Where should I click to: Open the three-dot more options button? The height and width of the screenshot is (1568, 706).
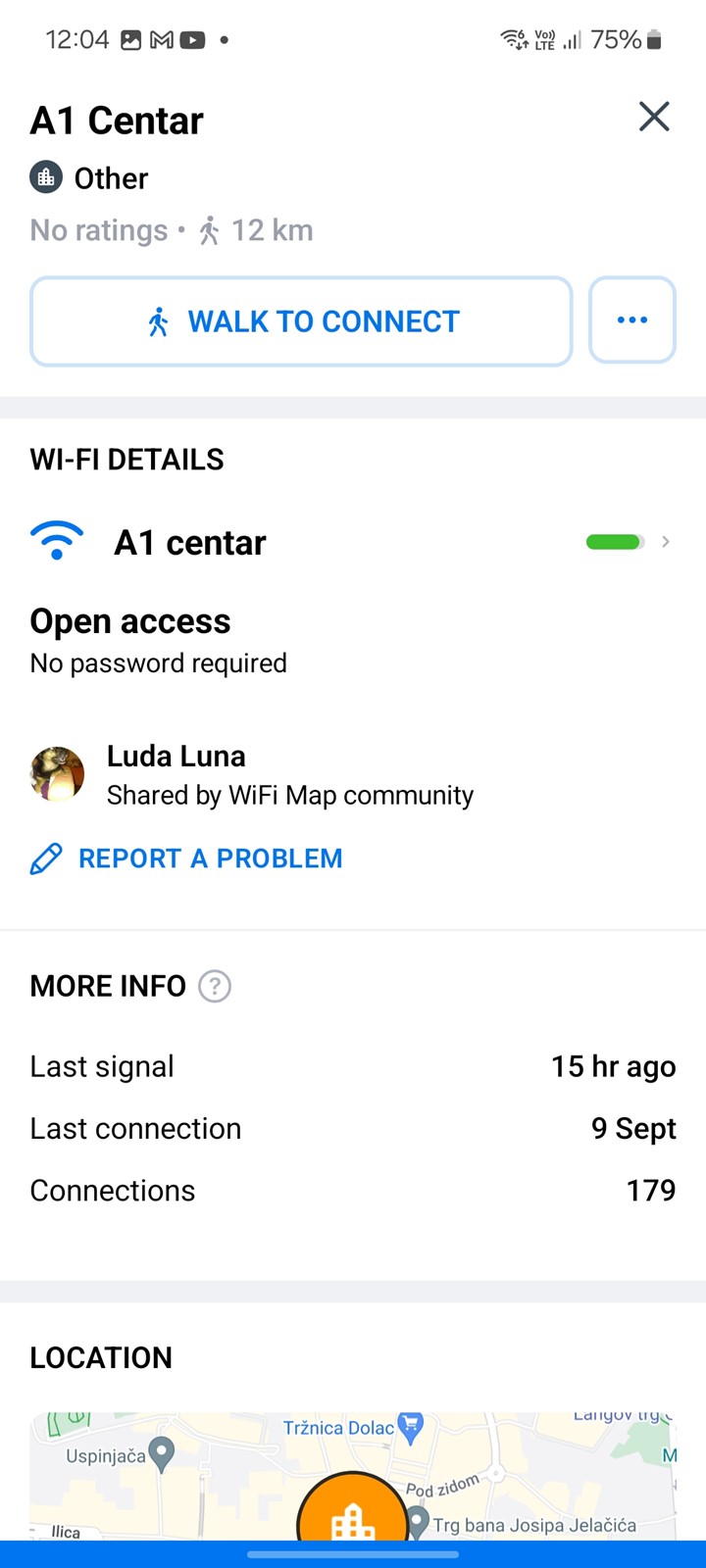632,320
